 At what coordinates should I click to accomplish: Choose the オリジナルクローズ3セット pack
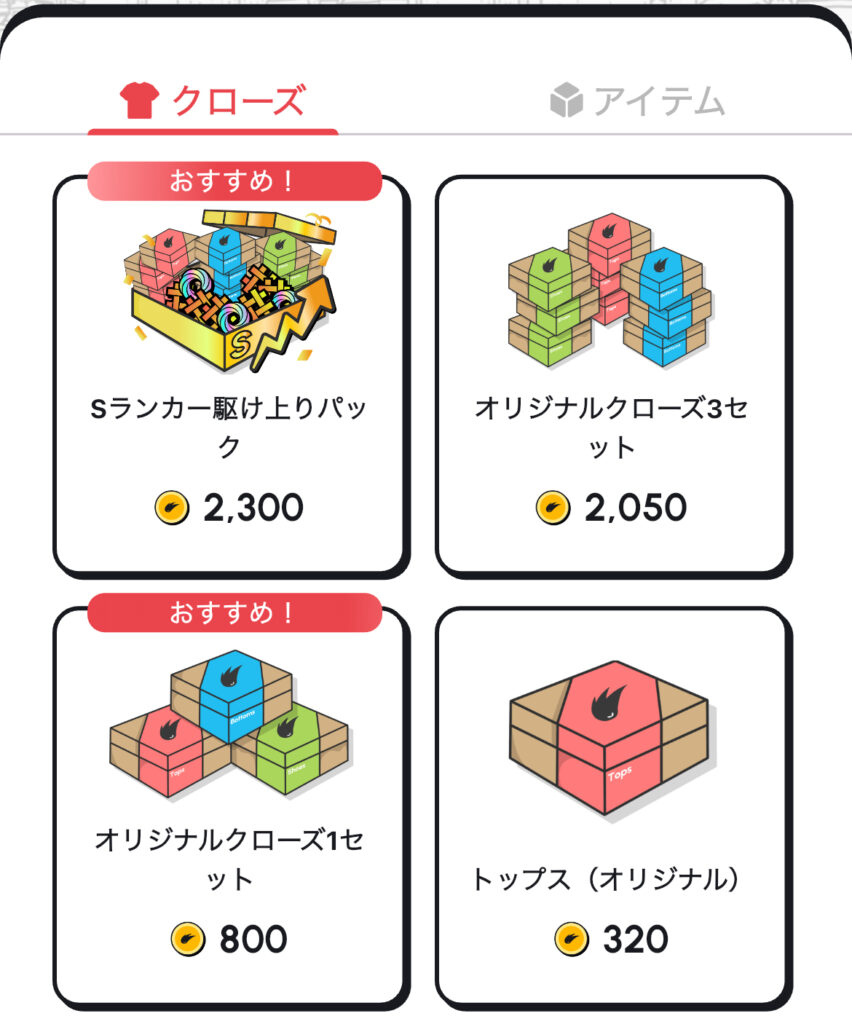click(612, 375)
